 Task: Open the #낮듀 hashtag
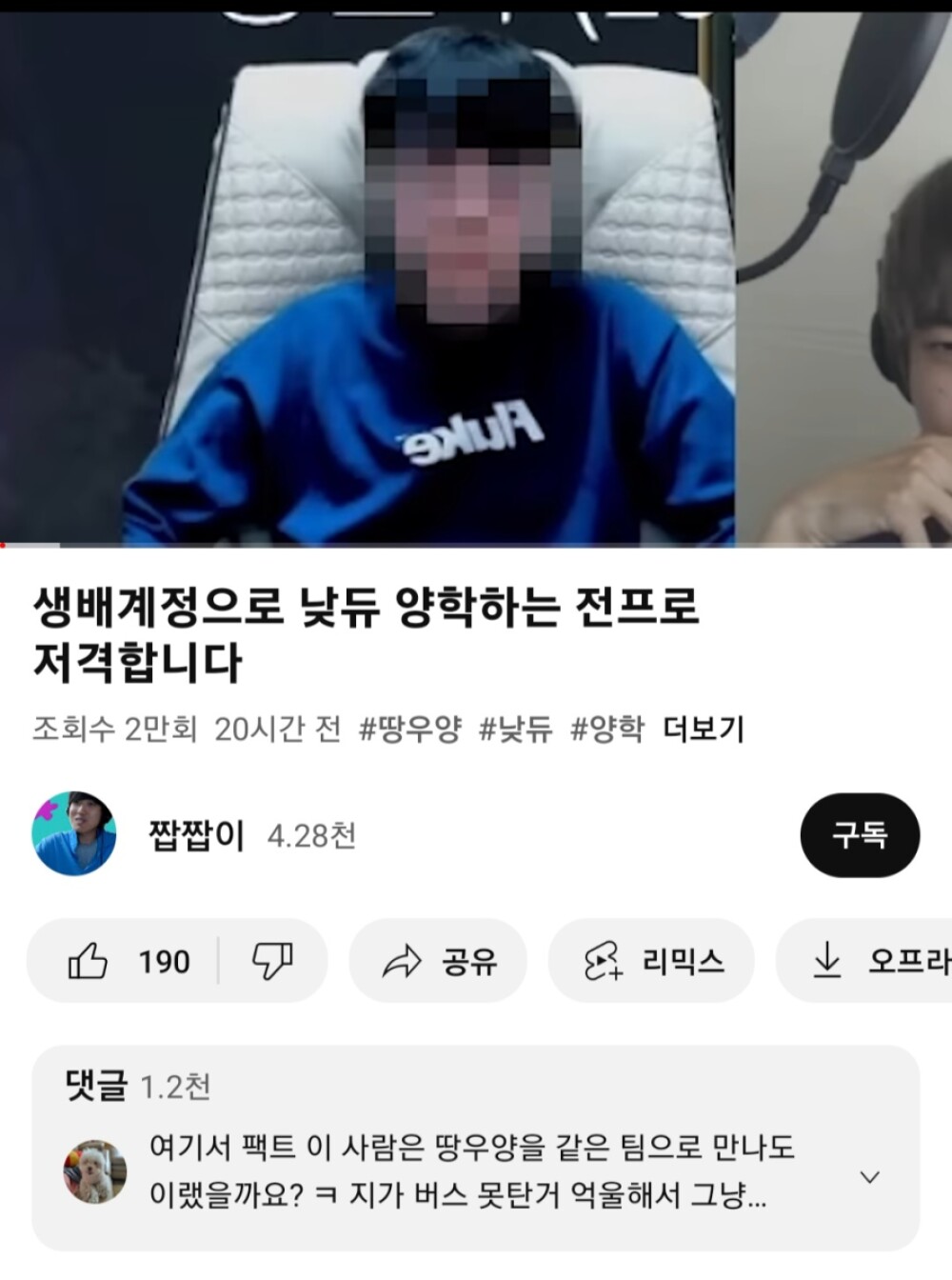click(x=515, y=730)
